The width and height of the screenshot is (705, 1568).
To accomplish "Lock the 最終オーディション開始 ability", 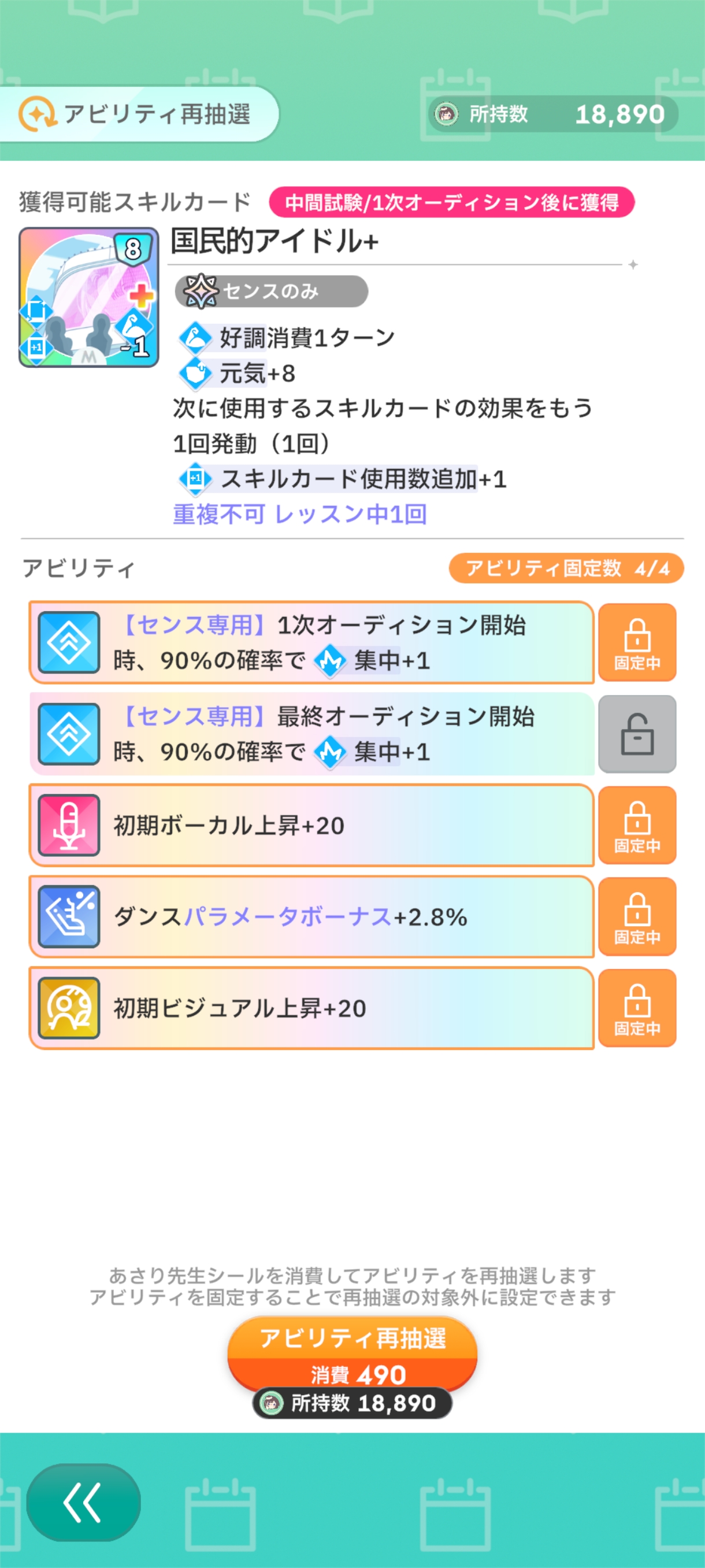I will pyautogui.click(x=637, y=734).
